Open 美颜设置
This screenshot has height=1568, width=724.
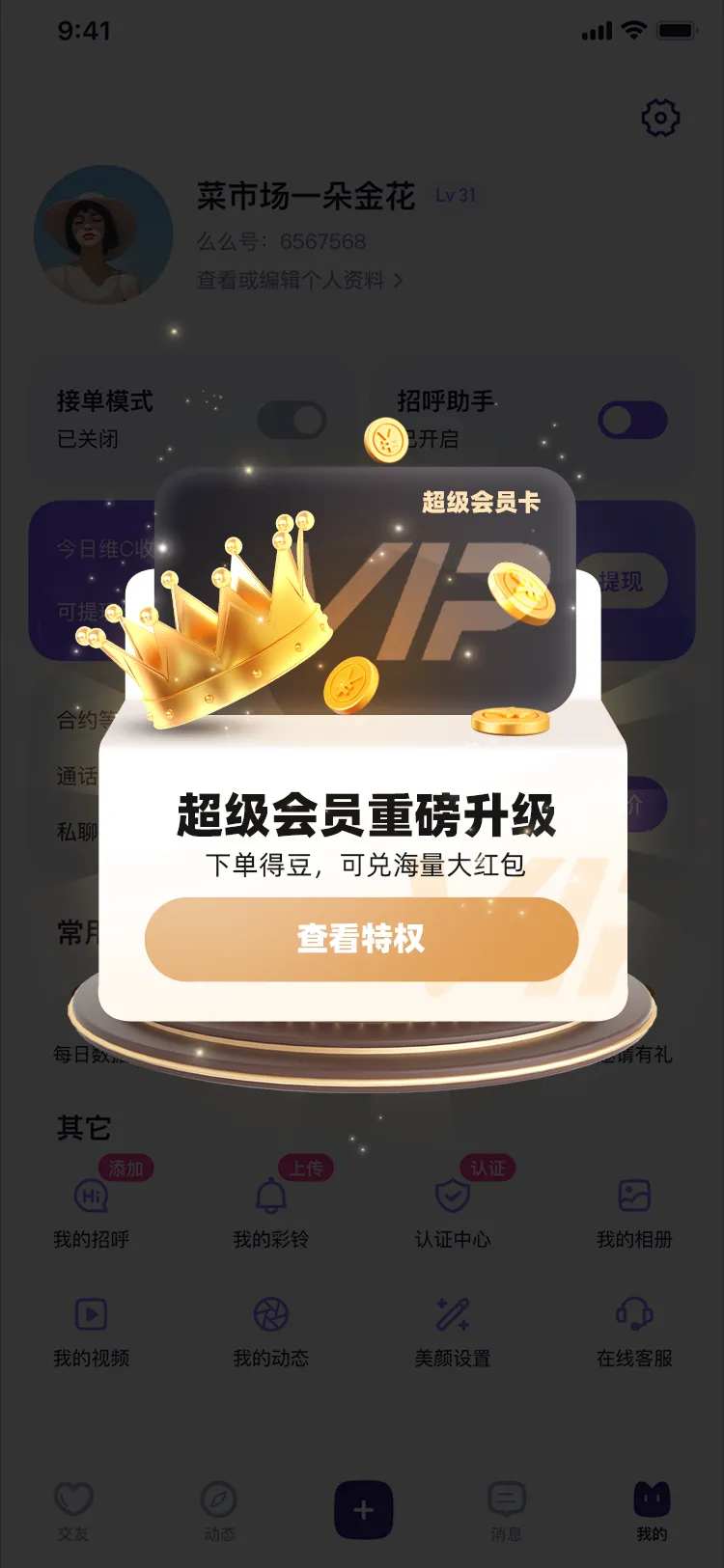coord(453,1333)
